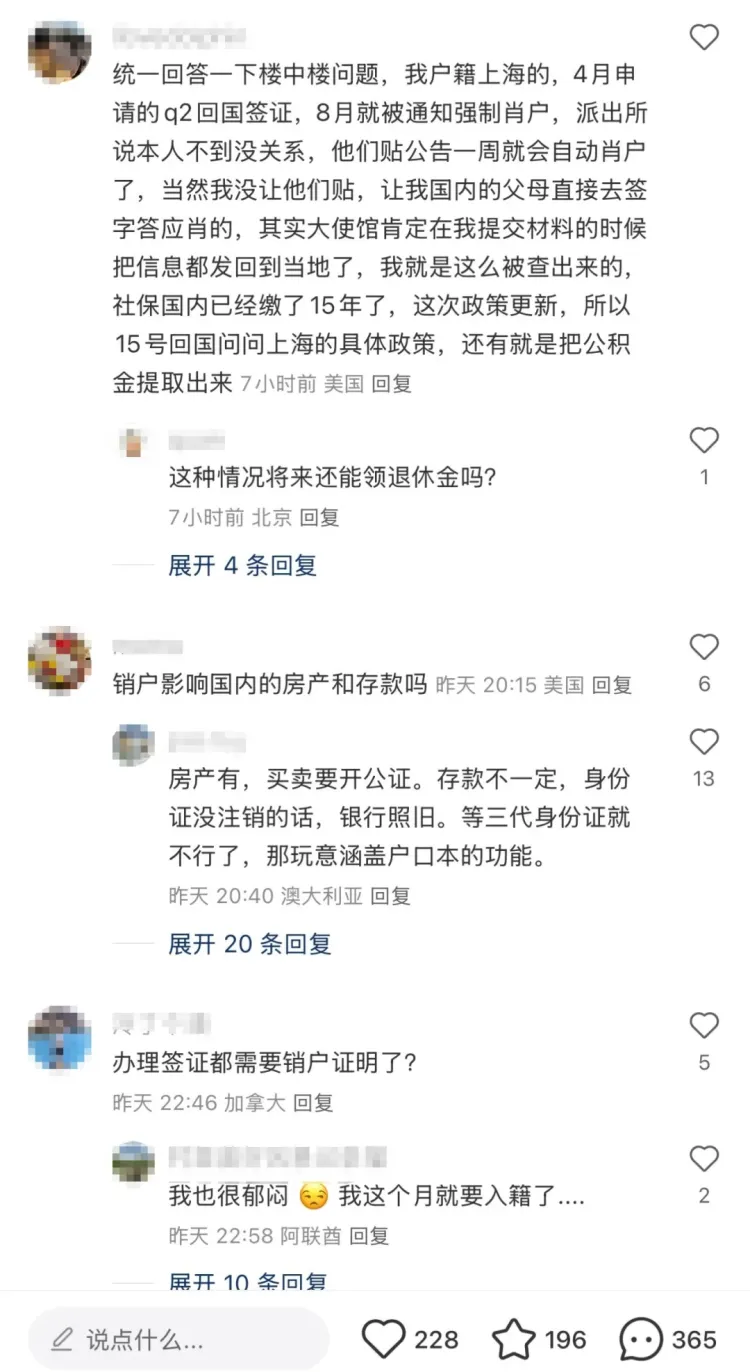Screen dimensions: 750x1372
Task: Like the reply 这种情况将来还能领退休金吗
Action: click(x=704, y=440)
